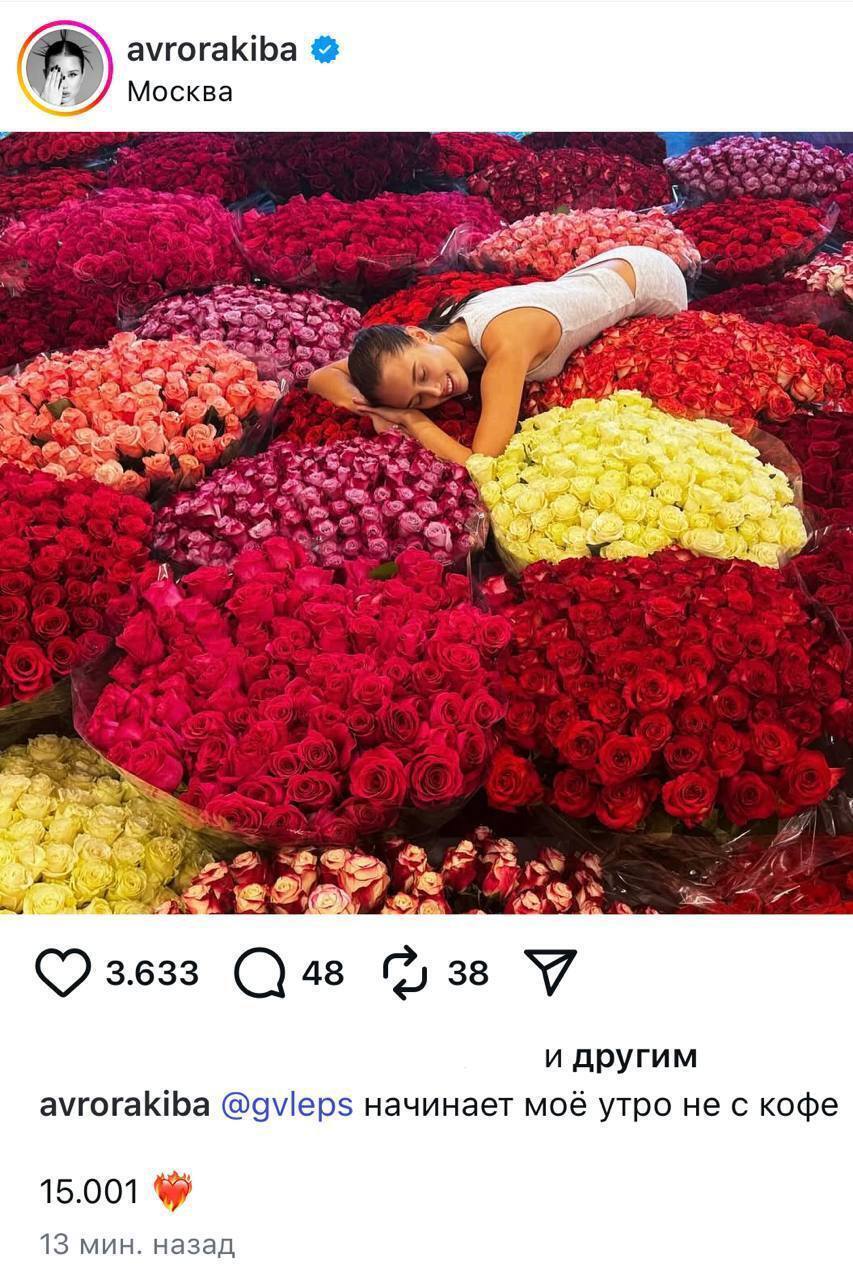Share the post with the paper plane icon
This screenshot has height=1280, width=853.
(551, 972)
